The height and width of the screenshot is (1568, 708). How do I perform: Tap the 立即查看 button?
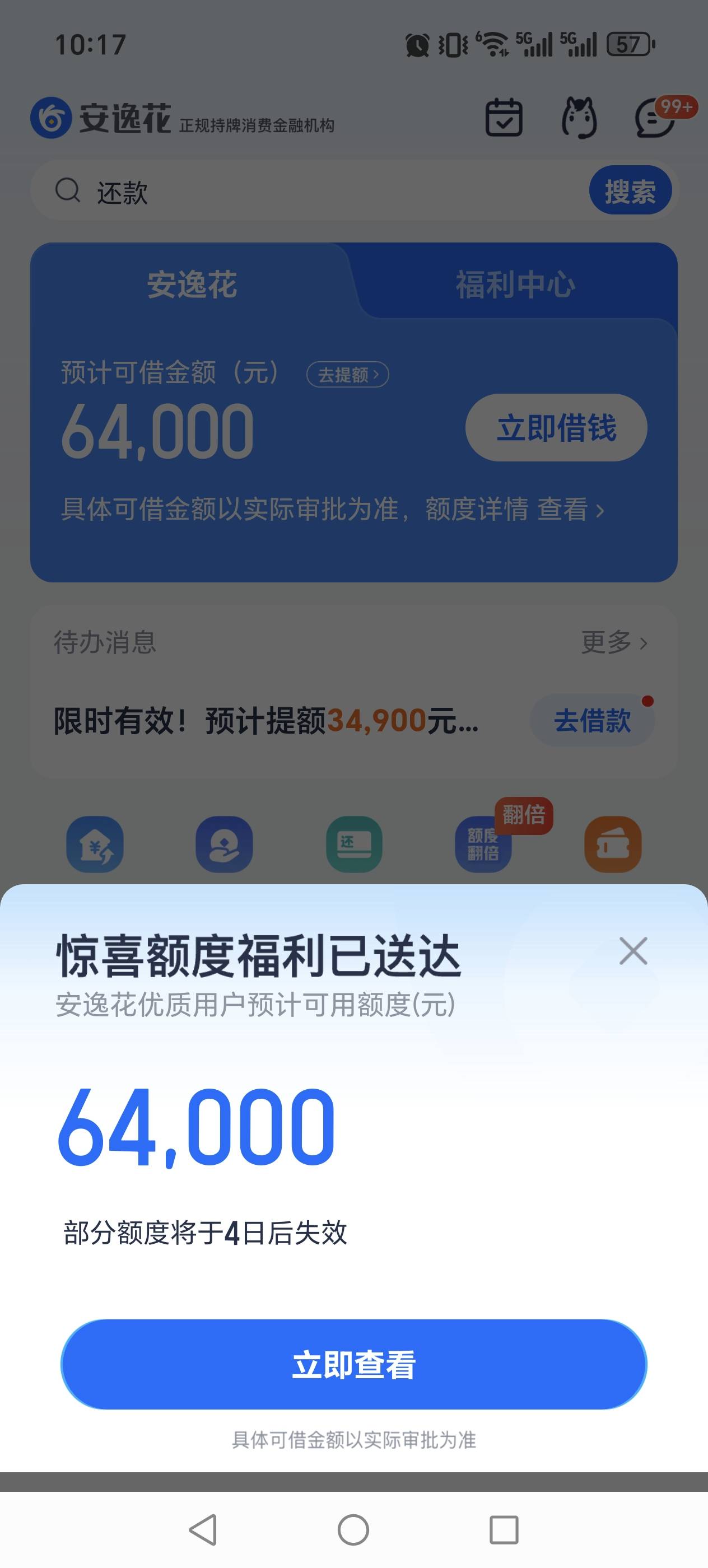pos(353,1364)
